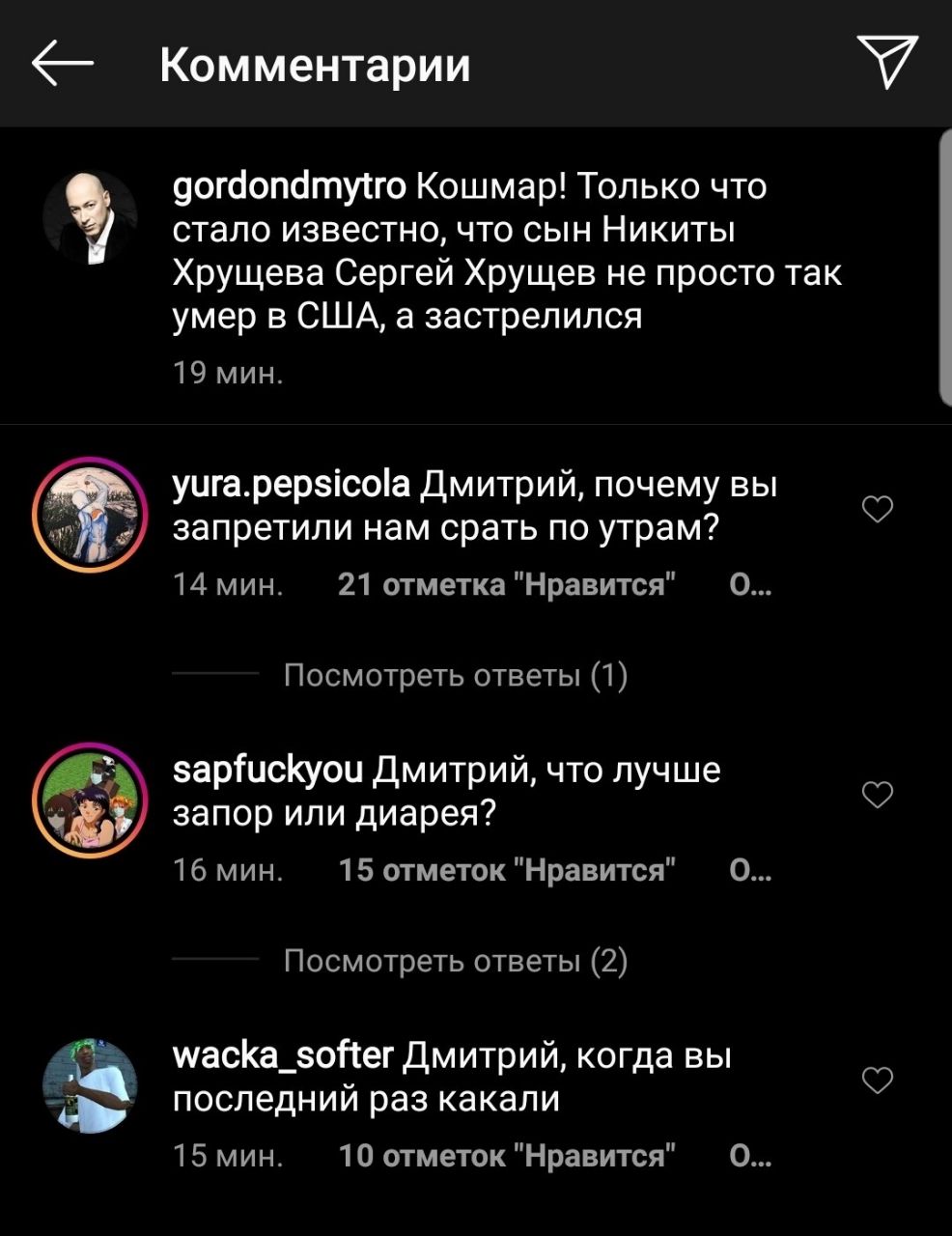Open sapfuckyou's avatar story
This screenshot has height=1236, width=952.
90,800
